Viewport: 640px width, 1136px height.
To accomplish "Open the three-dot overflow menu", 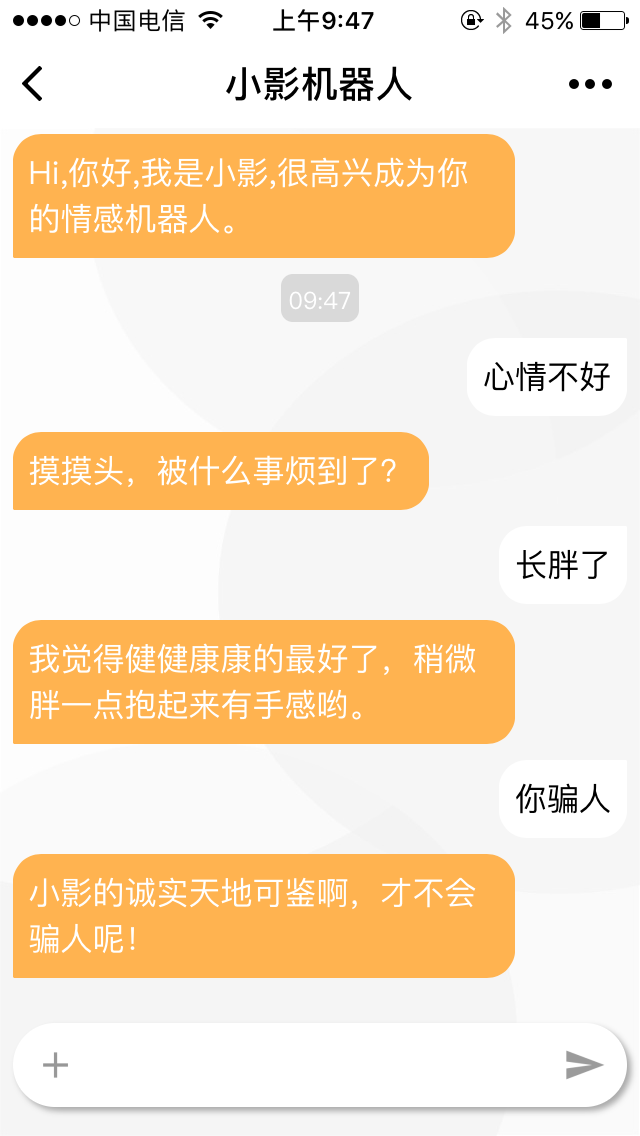I will click(x=589, y=84).
